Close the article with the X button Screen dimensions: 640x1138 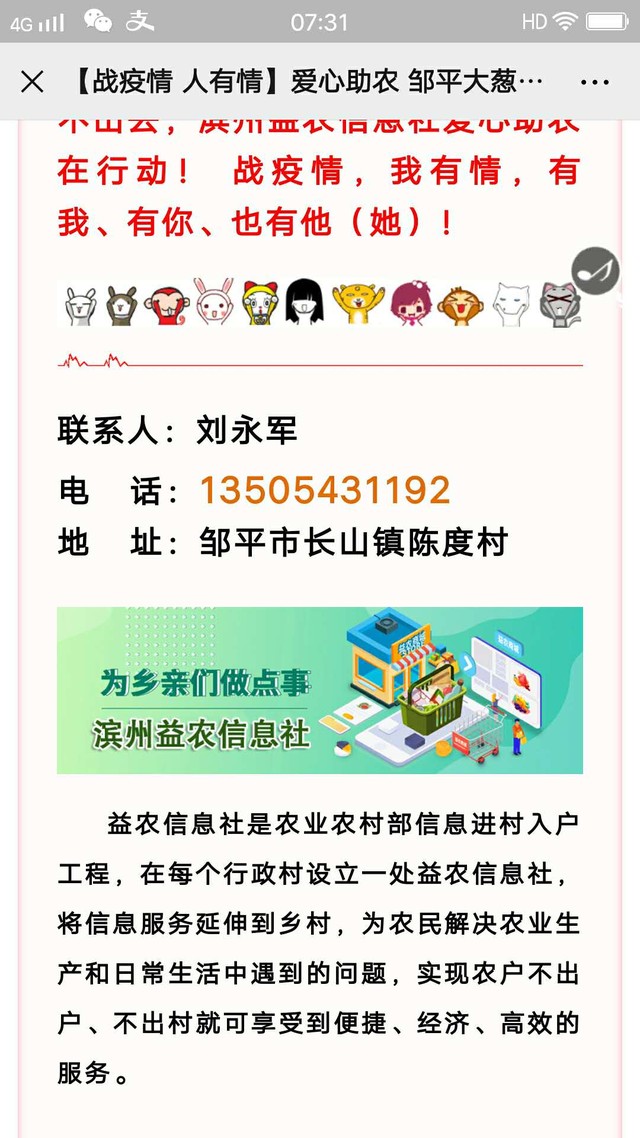[x=32, y=82]
